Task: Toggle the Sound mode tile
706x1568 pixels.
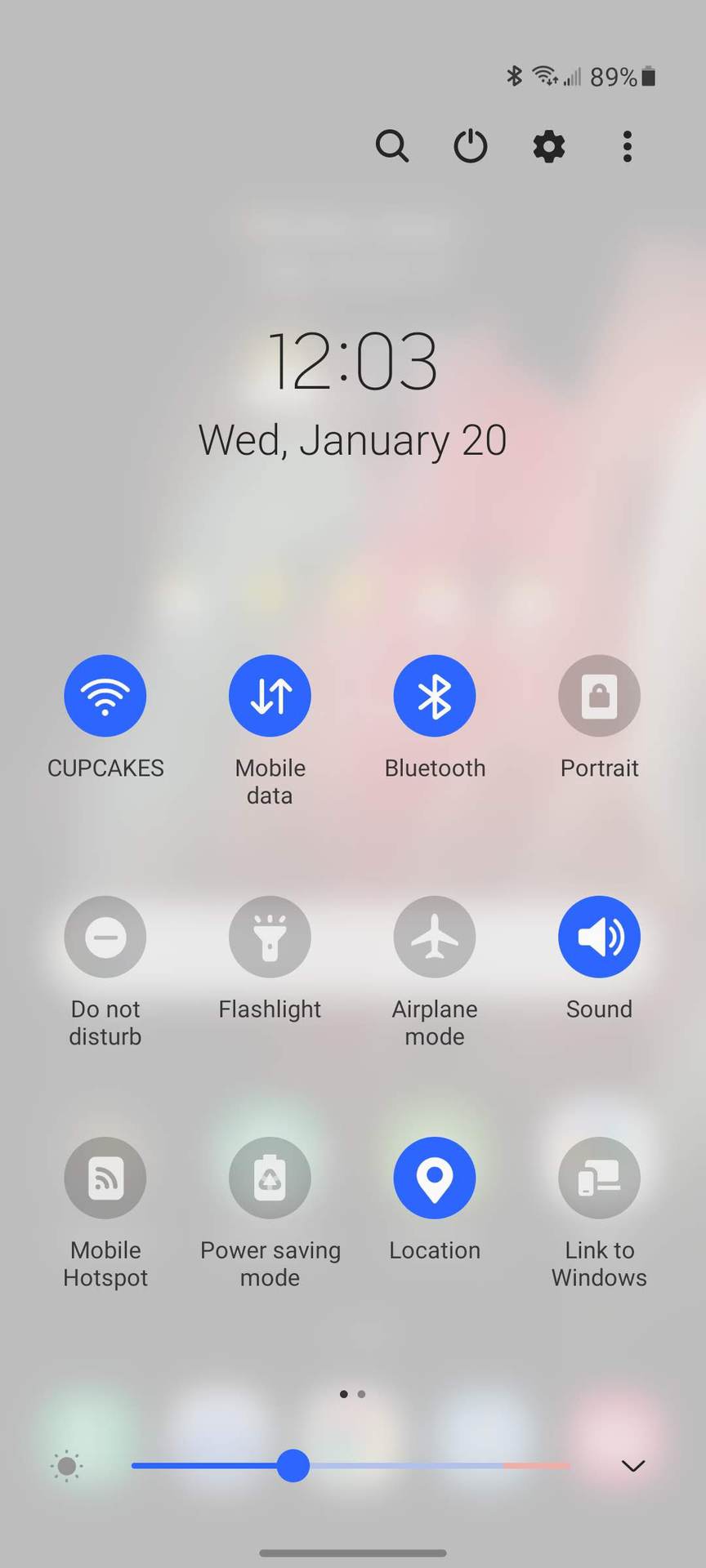Action: (599, 937)
